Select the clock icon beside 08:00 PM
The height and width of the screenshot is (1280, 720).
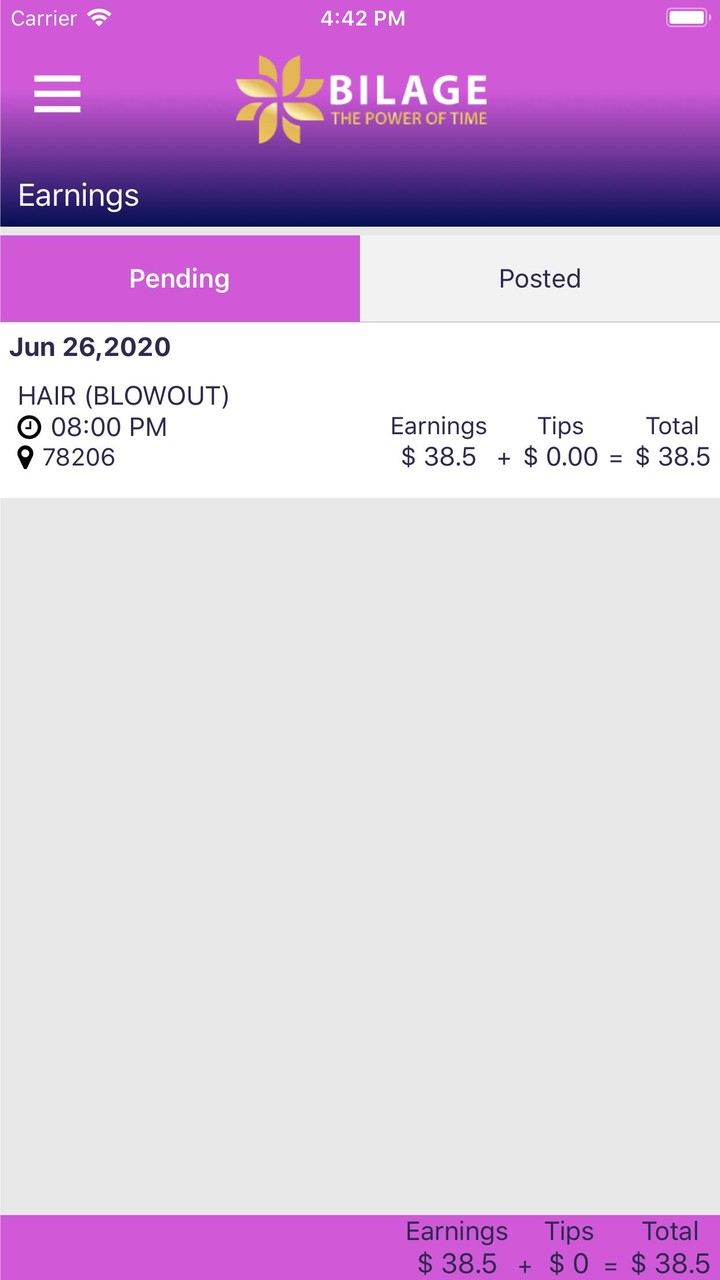point(28,427)
